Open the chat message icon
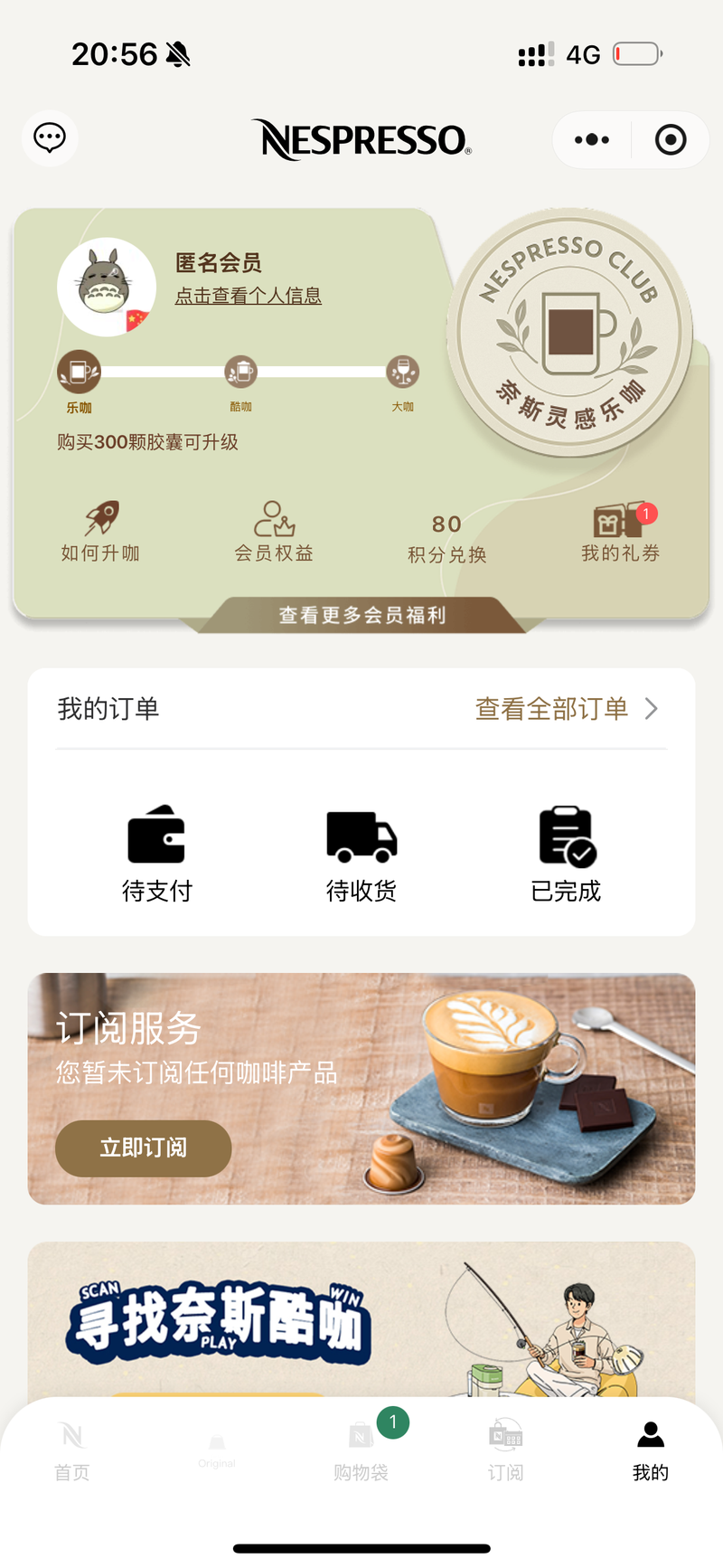723x1568 pixels. (50, 138)
